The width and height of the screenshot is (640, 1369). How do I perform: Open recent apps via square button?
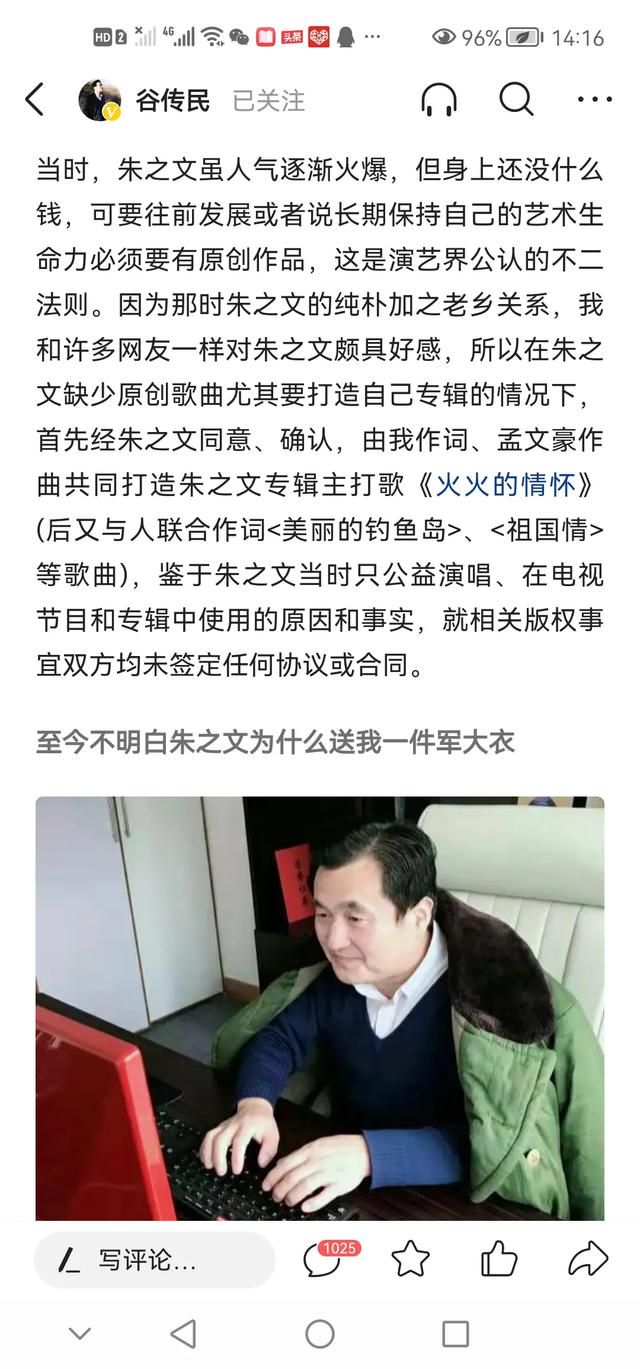[455, 1333]
